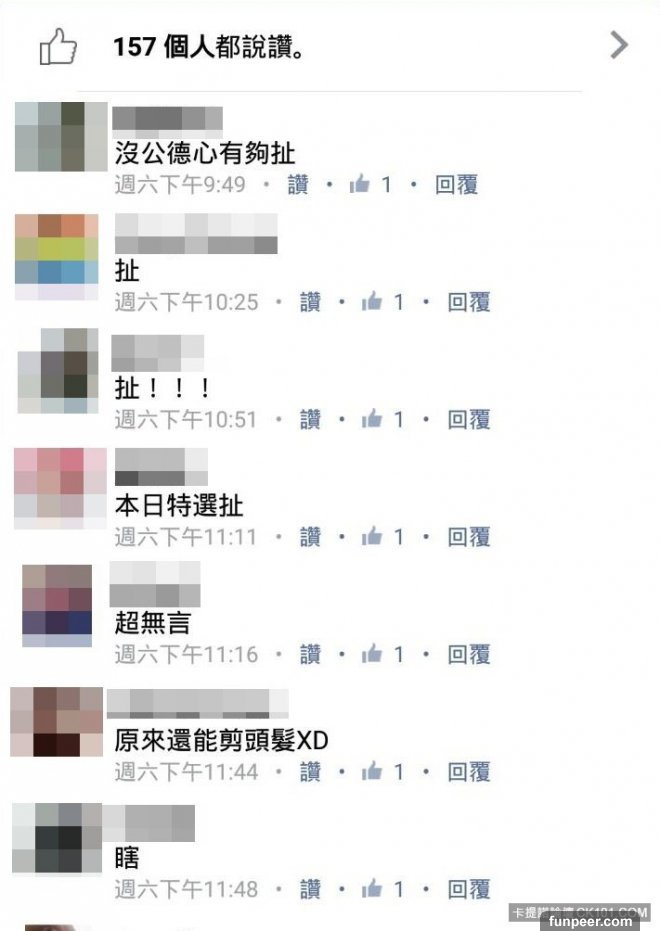Reply to the comment 超無言

(x=469, y=655)
